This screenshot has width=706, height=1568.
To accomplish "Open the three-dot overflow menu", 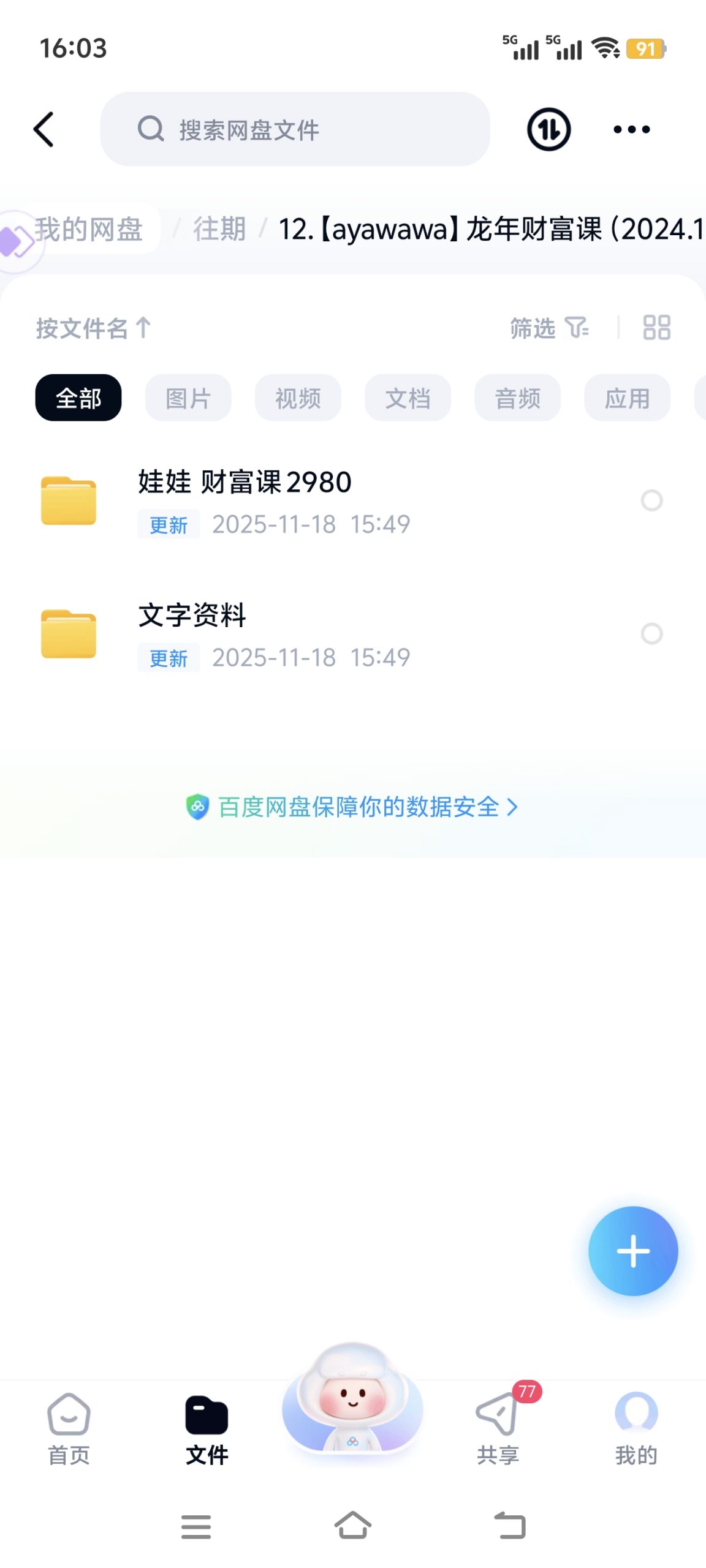I will click(631, 129).
